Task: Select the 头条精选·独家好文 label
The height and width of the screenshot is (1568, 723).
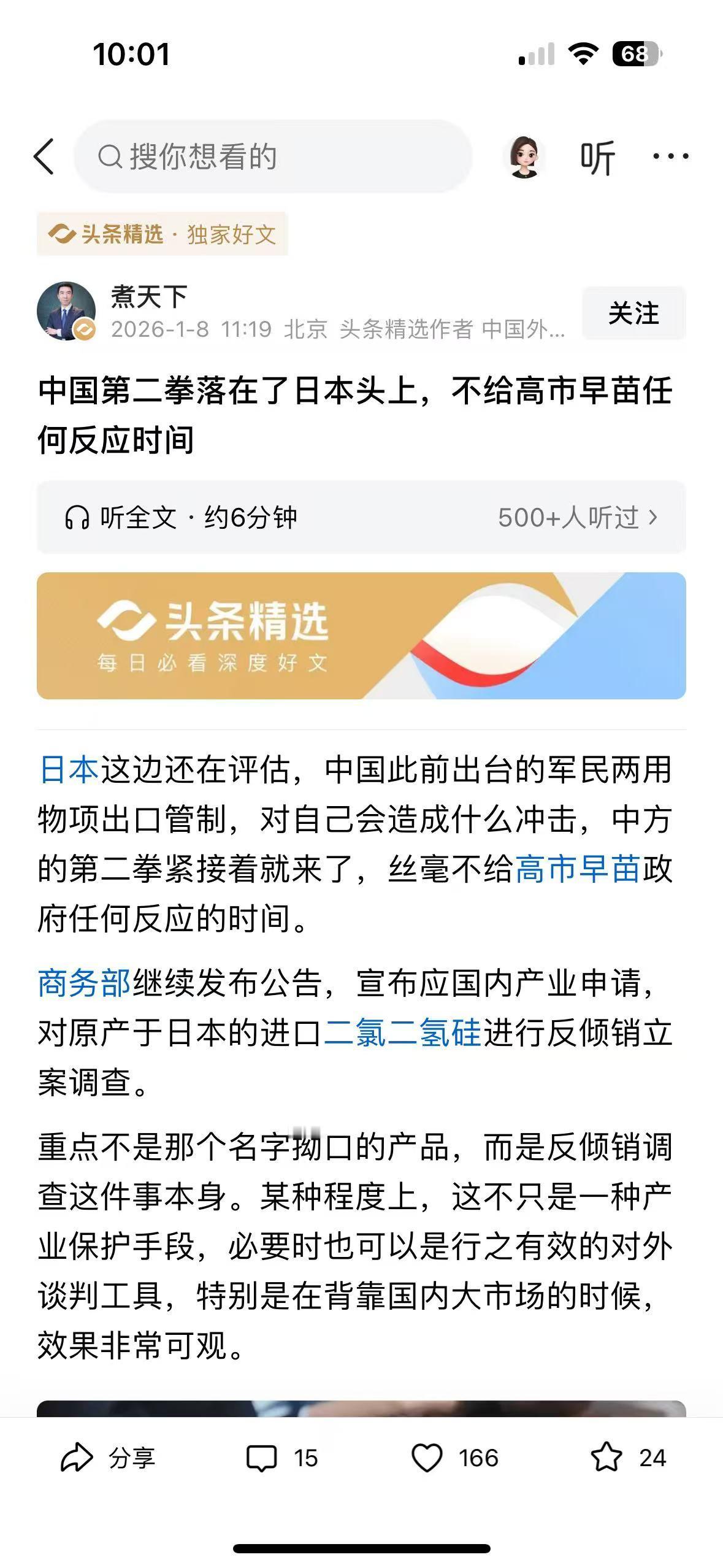Action: [163, 234]
